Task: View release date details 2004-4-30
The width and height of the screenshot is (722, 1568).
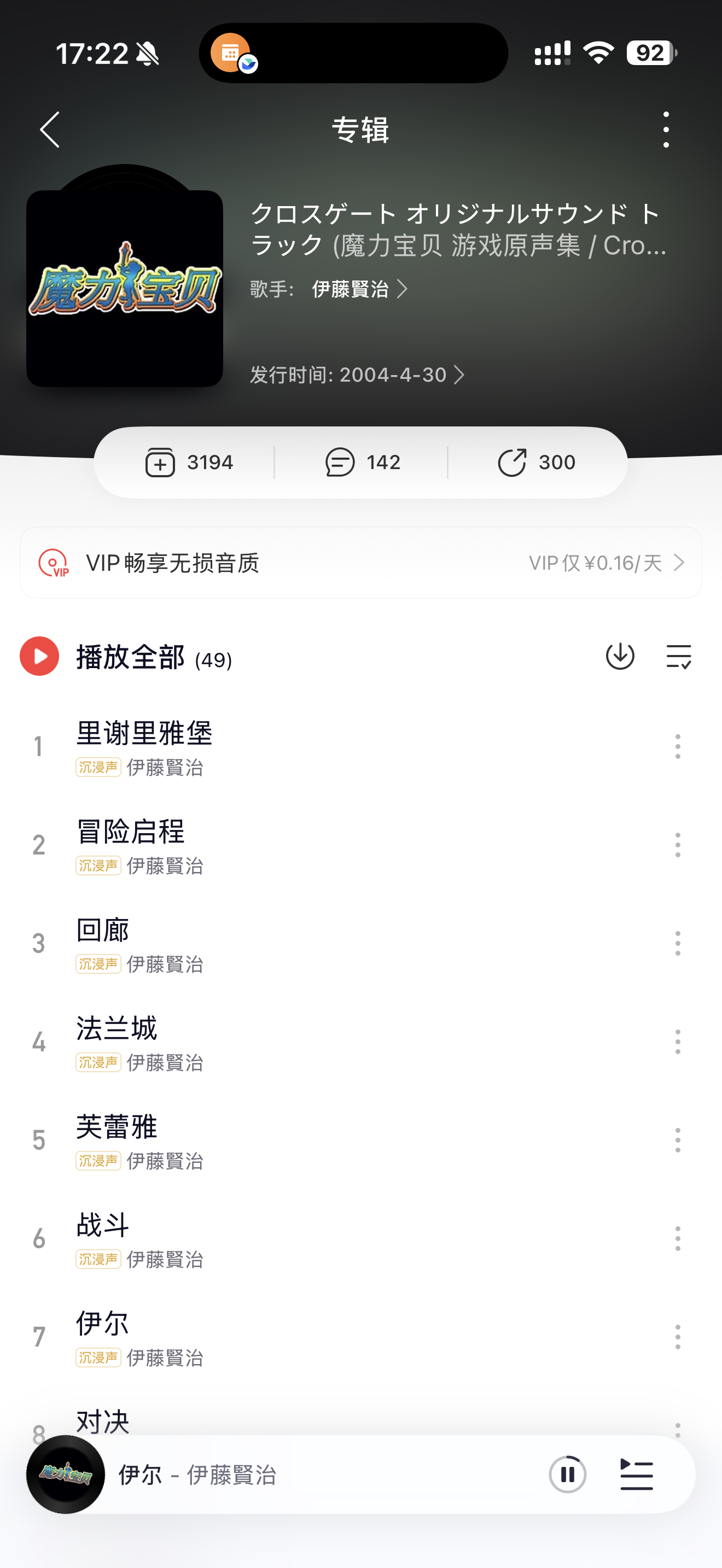Action: [x=357, y=375]
